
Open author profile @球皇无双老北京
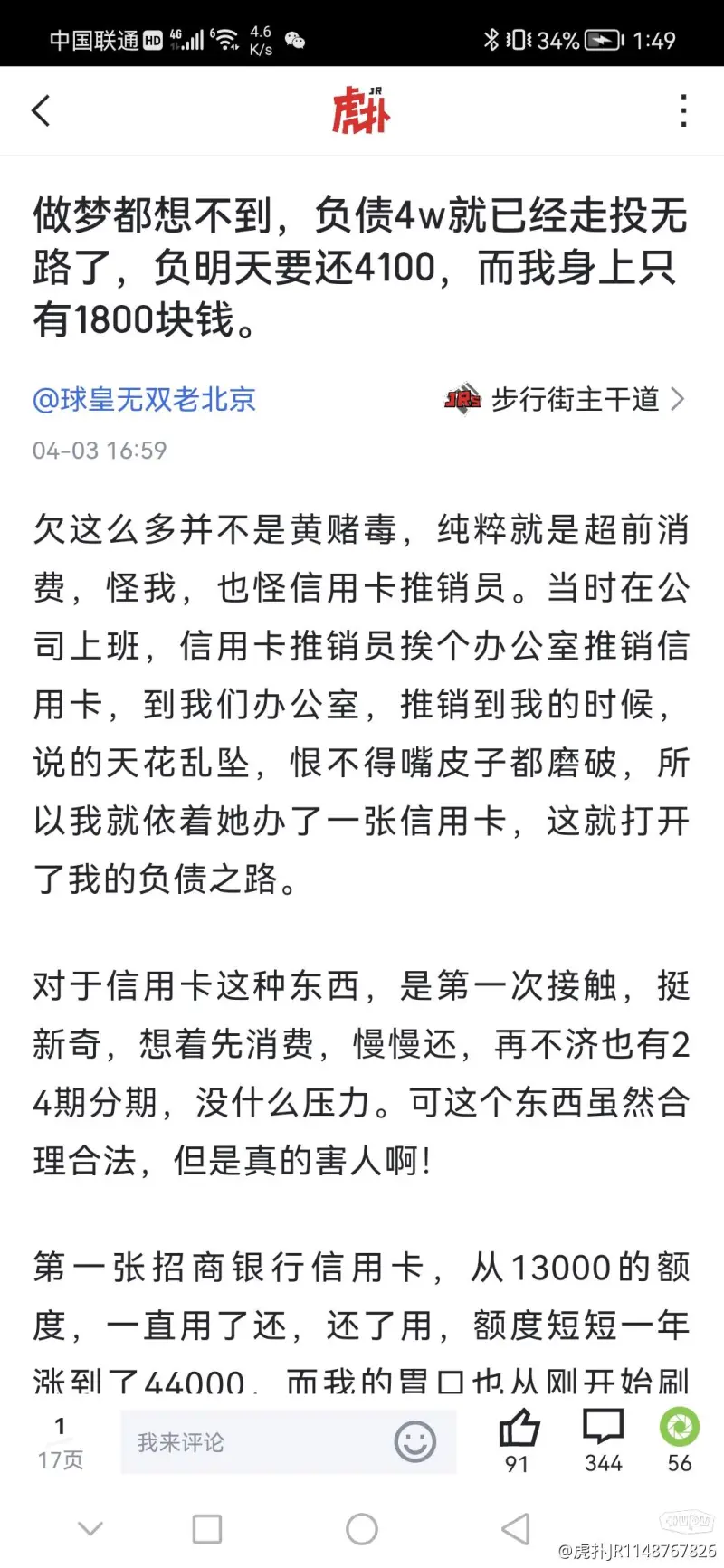(144, 399)
